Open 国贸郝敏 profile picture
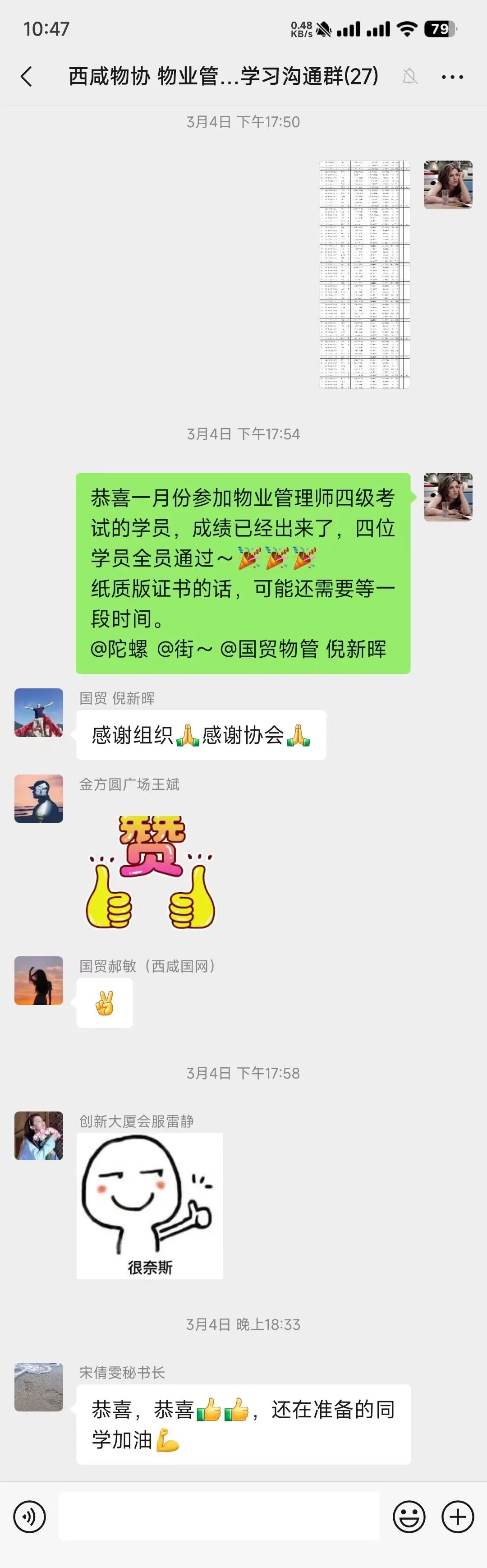 point(39,981)
